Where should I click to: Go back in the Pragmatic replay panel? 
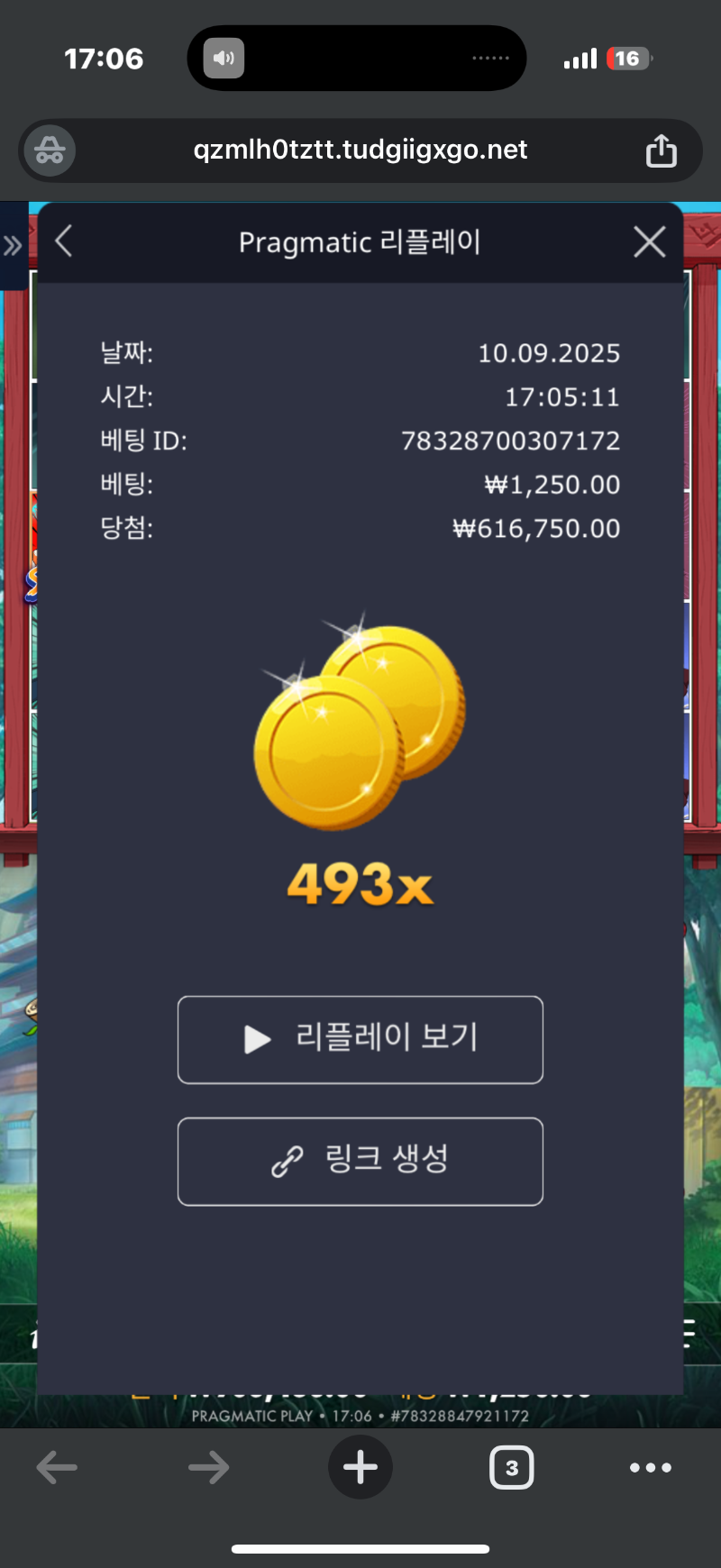tap(64, 242)
